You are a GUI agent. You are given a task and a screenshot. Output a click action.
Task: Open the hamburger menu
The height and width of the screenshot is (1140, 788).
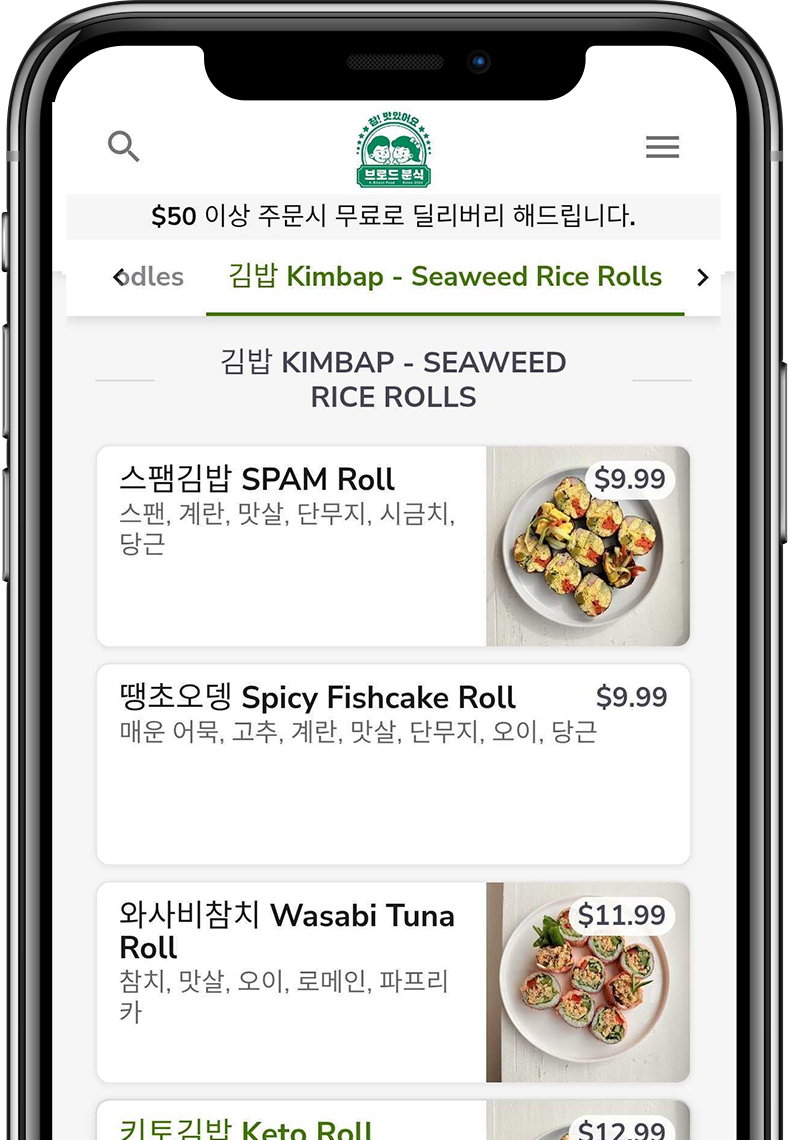tap(662, 147)
